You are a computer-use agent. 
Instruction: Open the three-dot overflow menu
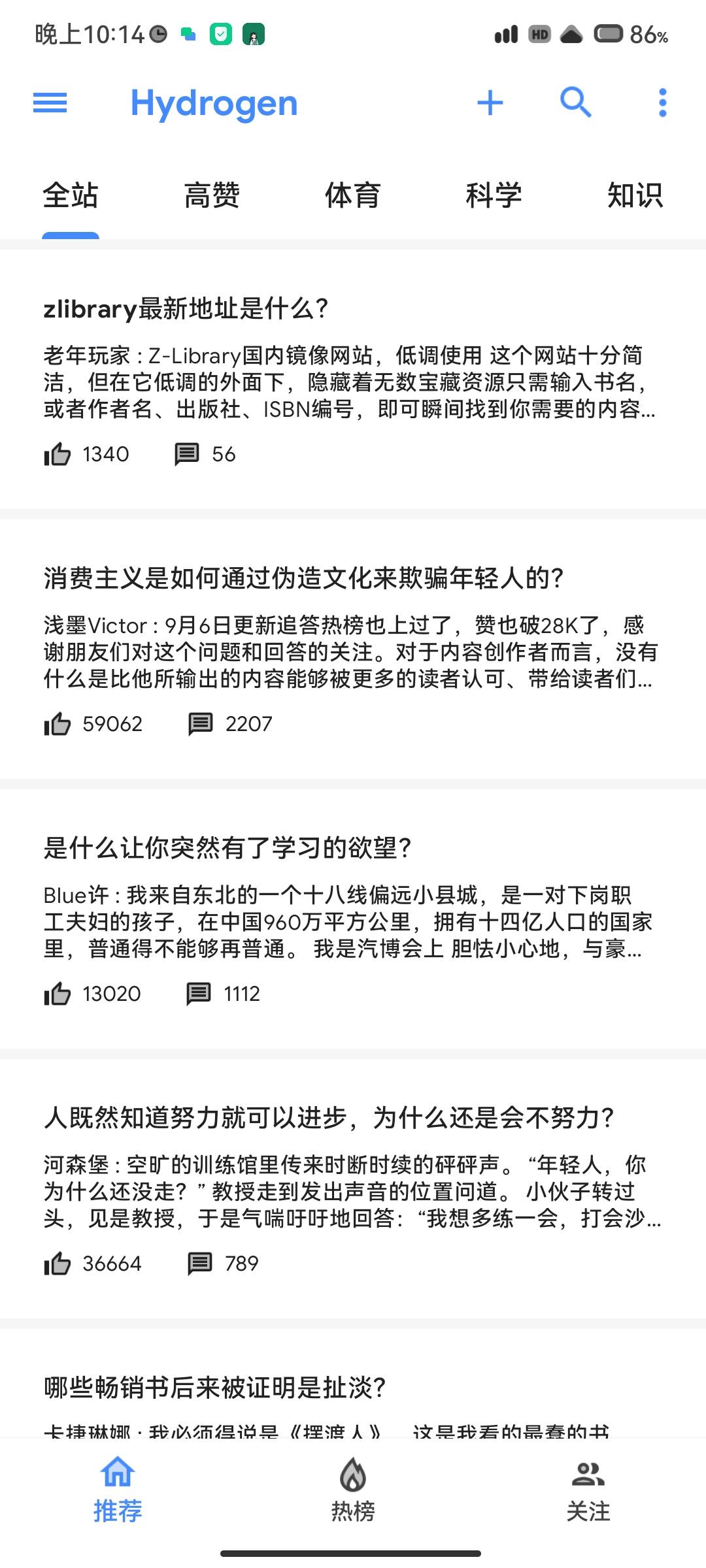click(662, 103)
